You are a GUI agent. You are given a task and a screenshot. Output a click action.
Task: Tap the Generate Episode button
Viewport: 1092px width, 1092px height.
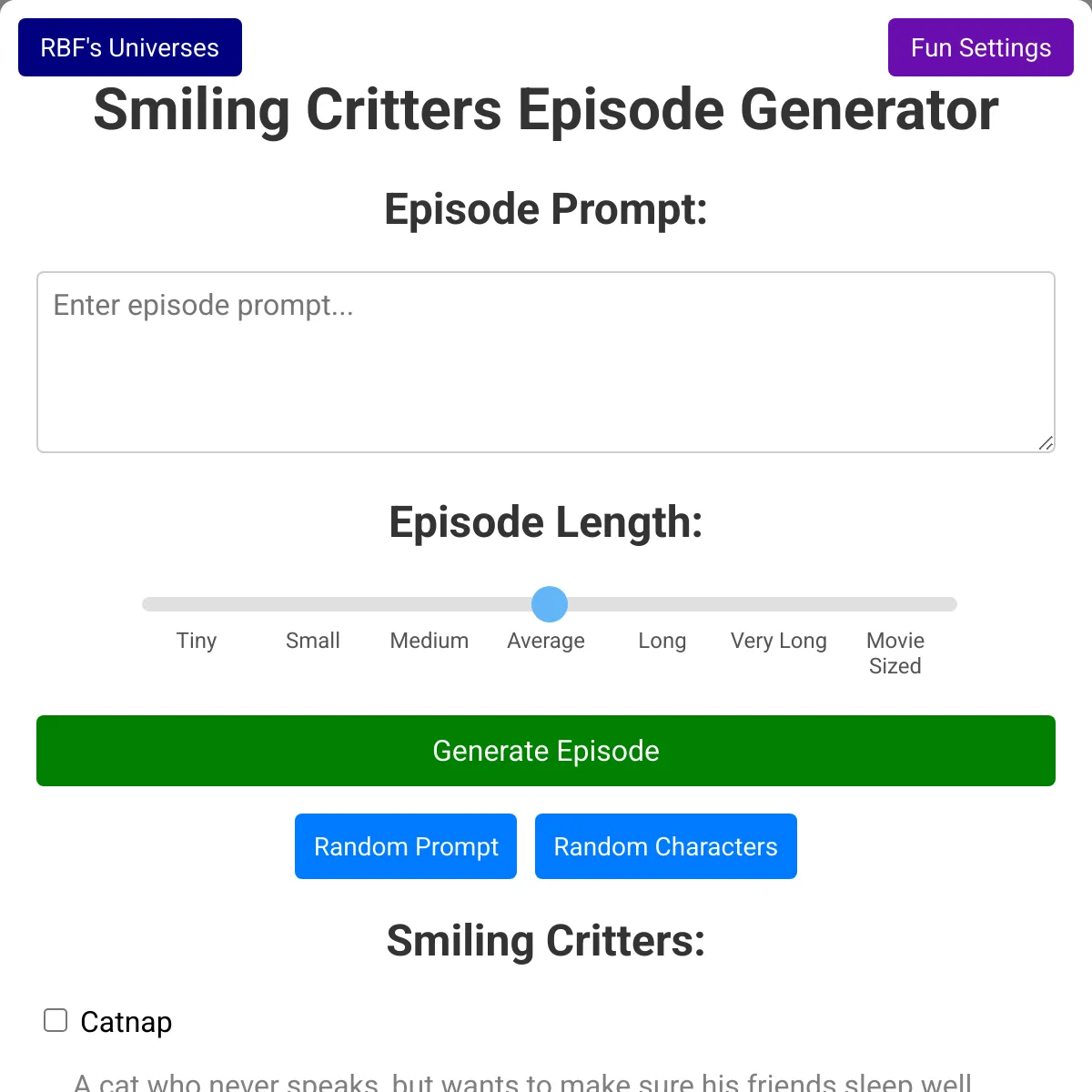pos(546,751)
